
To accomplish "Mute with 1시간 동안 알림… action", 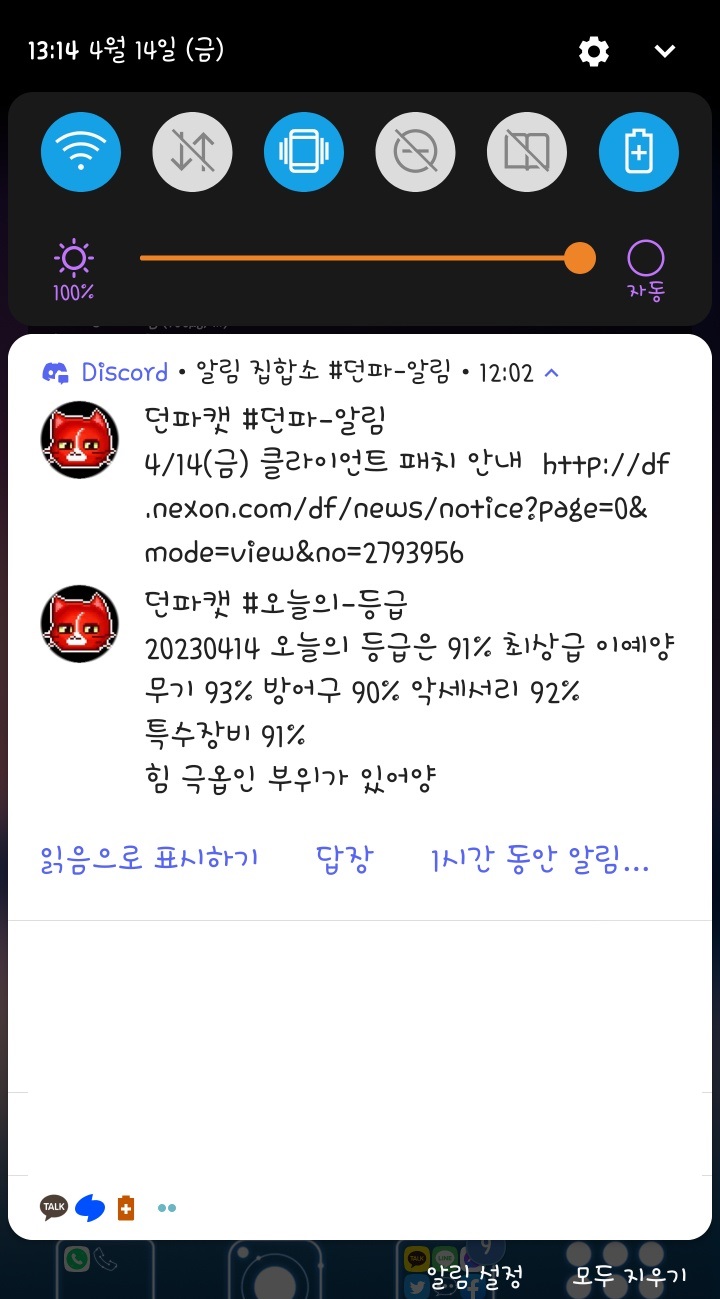I will point(540,860).
